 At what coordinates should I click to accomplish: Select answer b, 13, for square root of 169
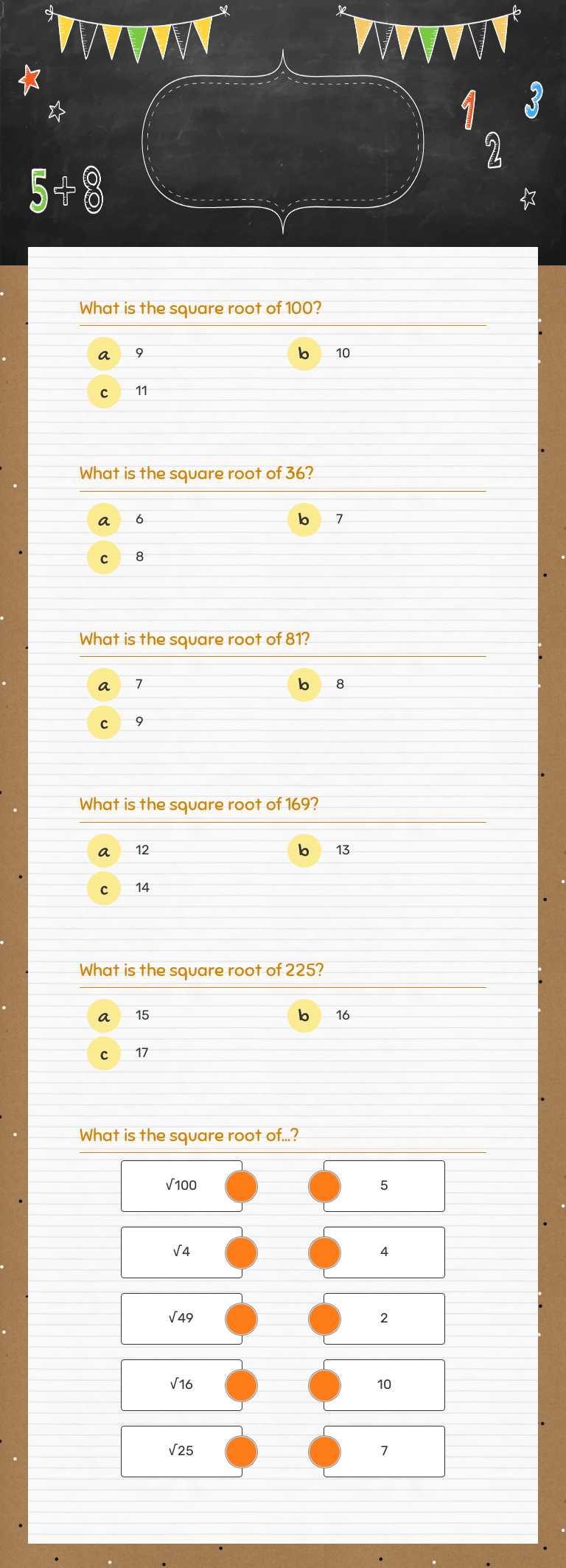[x=303, y=851]
